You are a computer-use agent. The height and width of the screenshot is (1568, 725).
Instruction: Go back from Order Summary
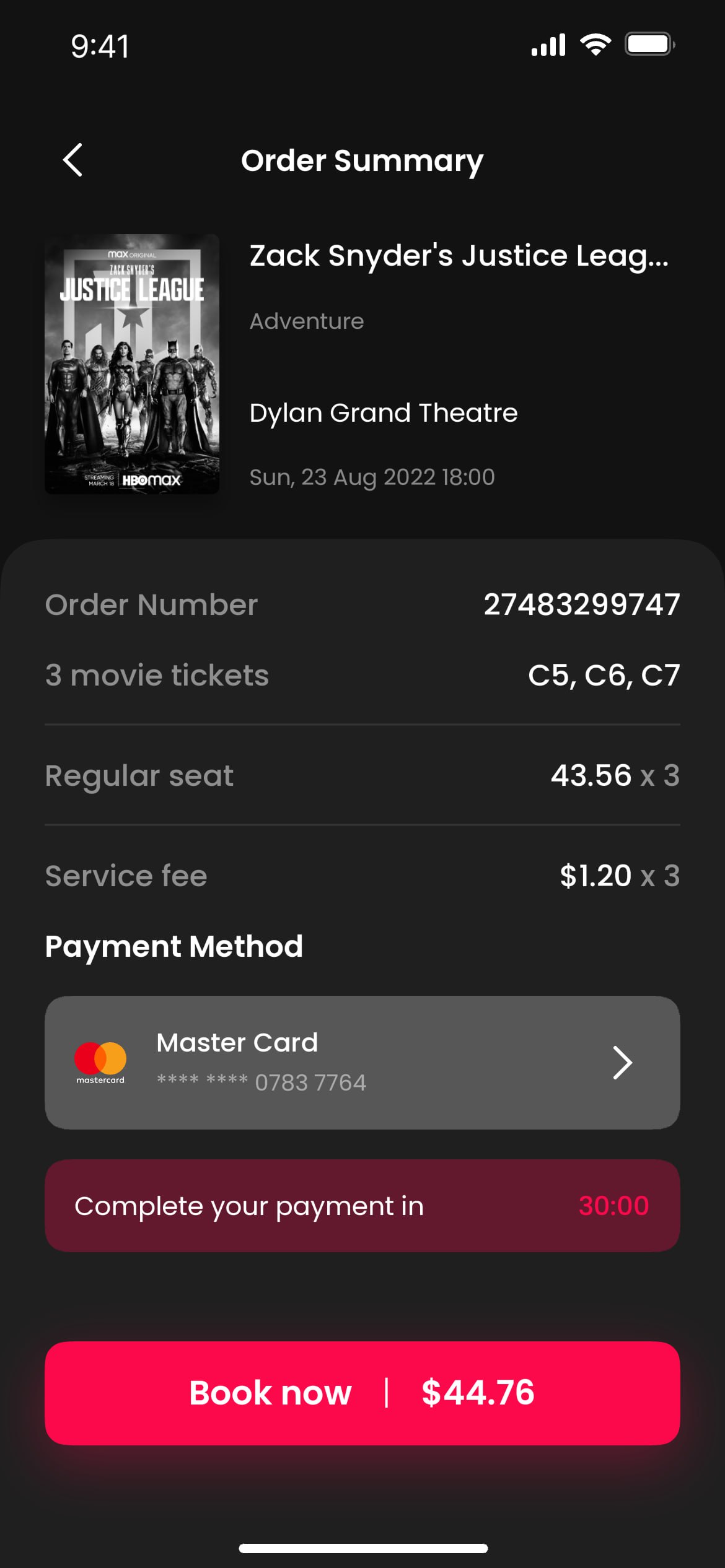click(73, 160)
